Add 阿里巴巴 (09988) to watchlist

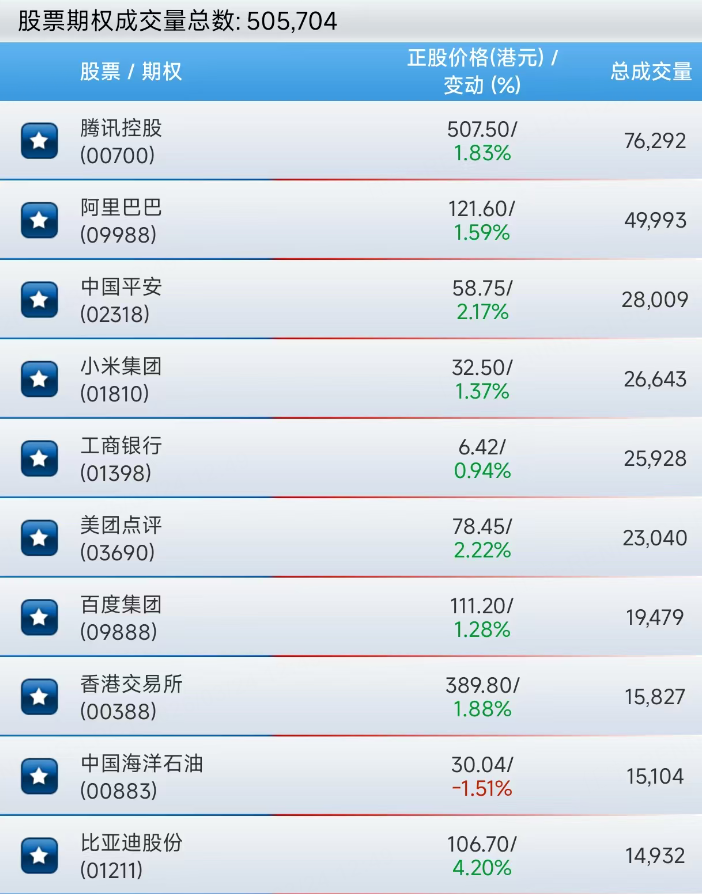click(39, 220)
